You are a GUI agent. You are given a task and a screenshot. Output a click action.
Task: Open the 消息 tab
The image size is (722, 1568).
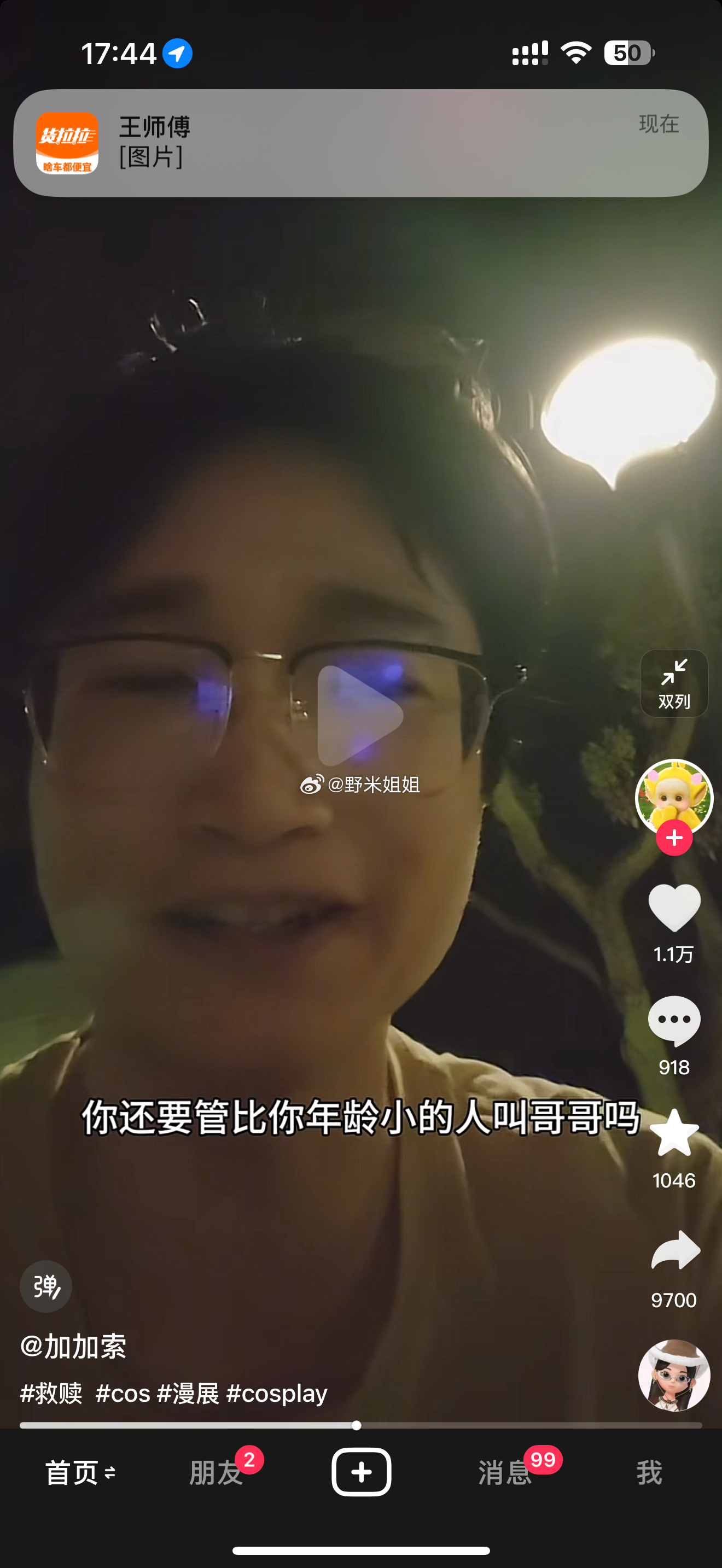[x=505, y=1473]
